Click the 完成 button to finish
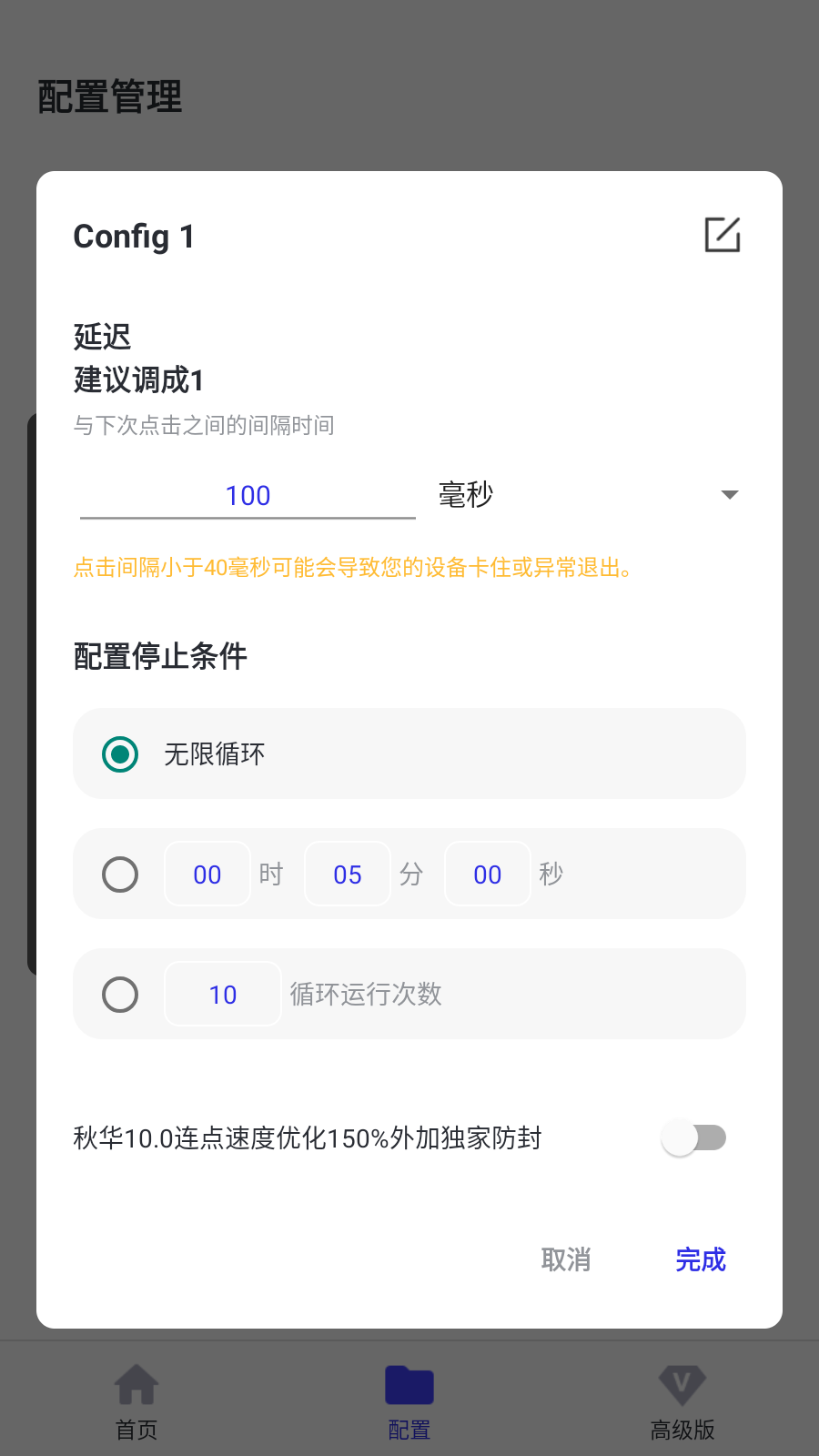This screenshot has height=1456, width=819. coord(700,1260)
